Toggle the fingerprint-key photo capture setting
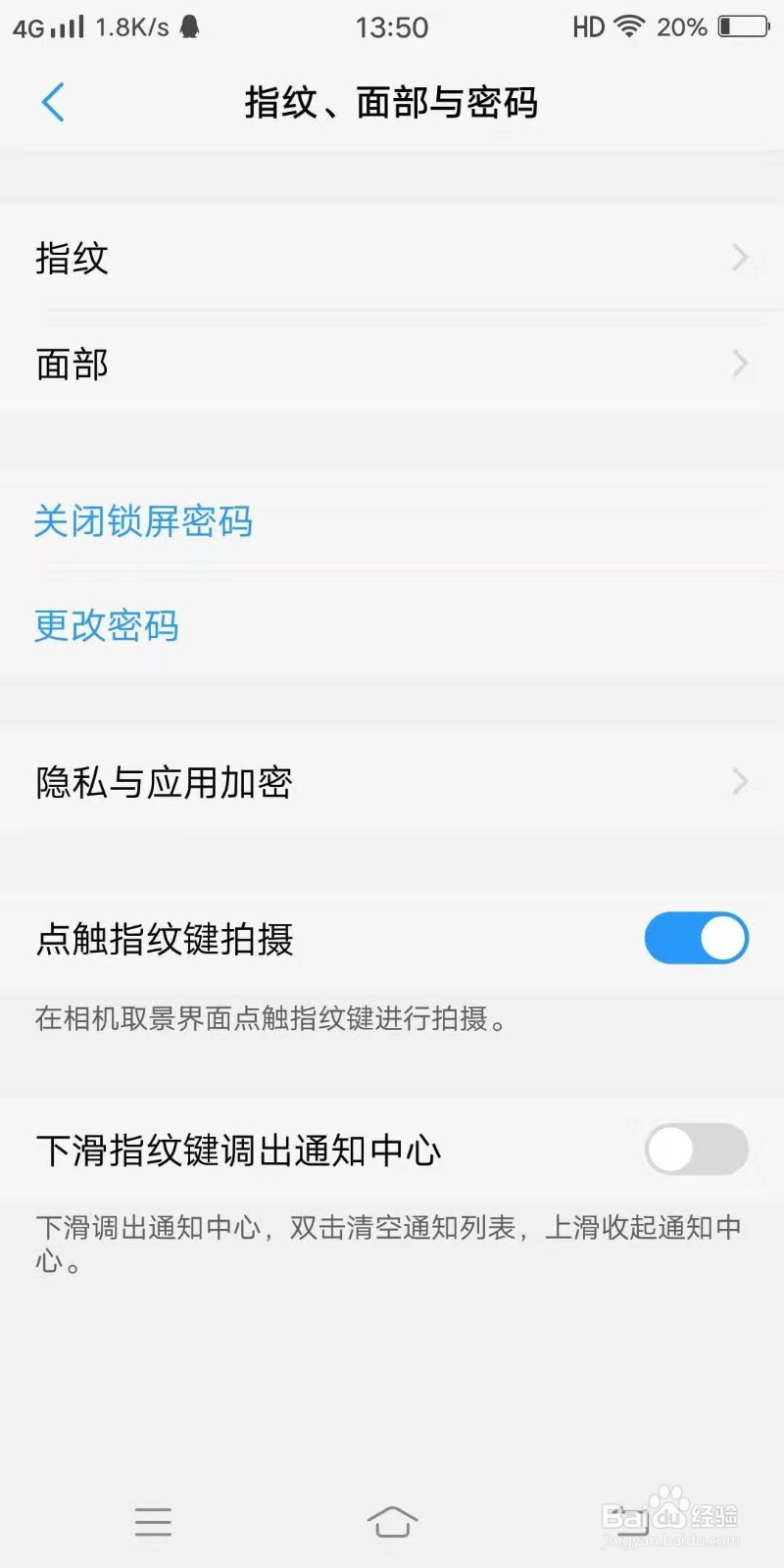The image size is (784, 1568). coord(696,938)
